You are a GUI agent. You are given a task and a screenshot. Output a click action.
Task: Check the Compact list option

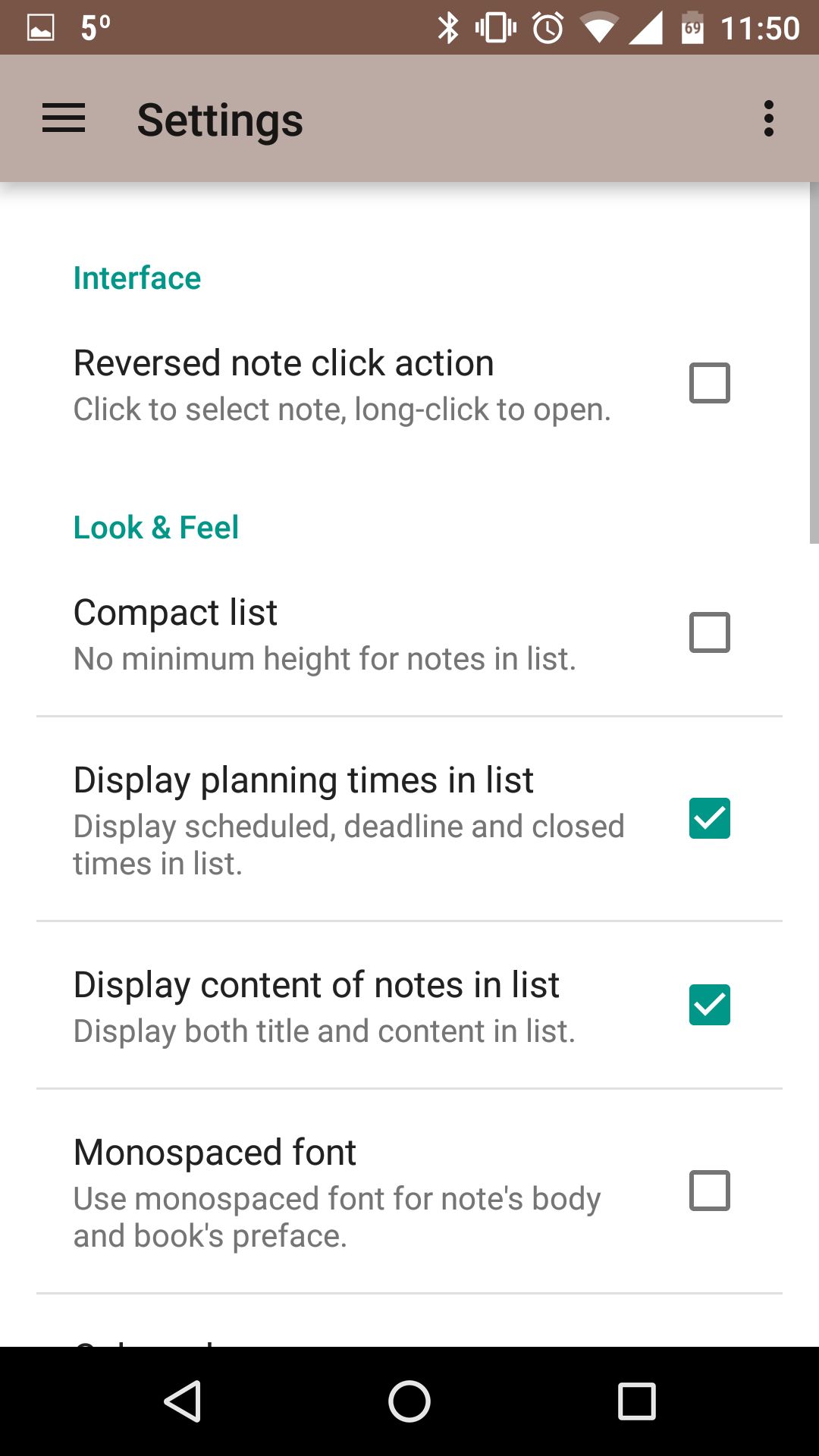click(x=709, y=632)
